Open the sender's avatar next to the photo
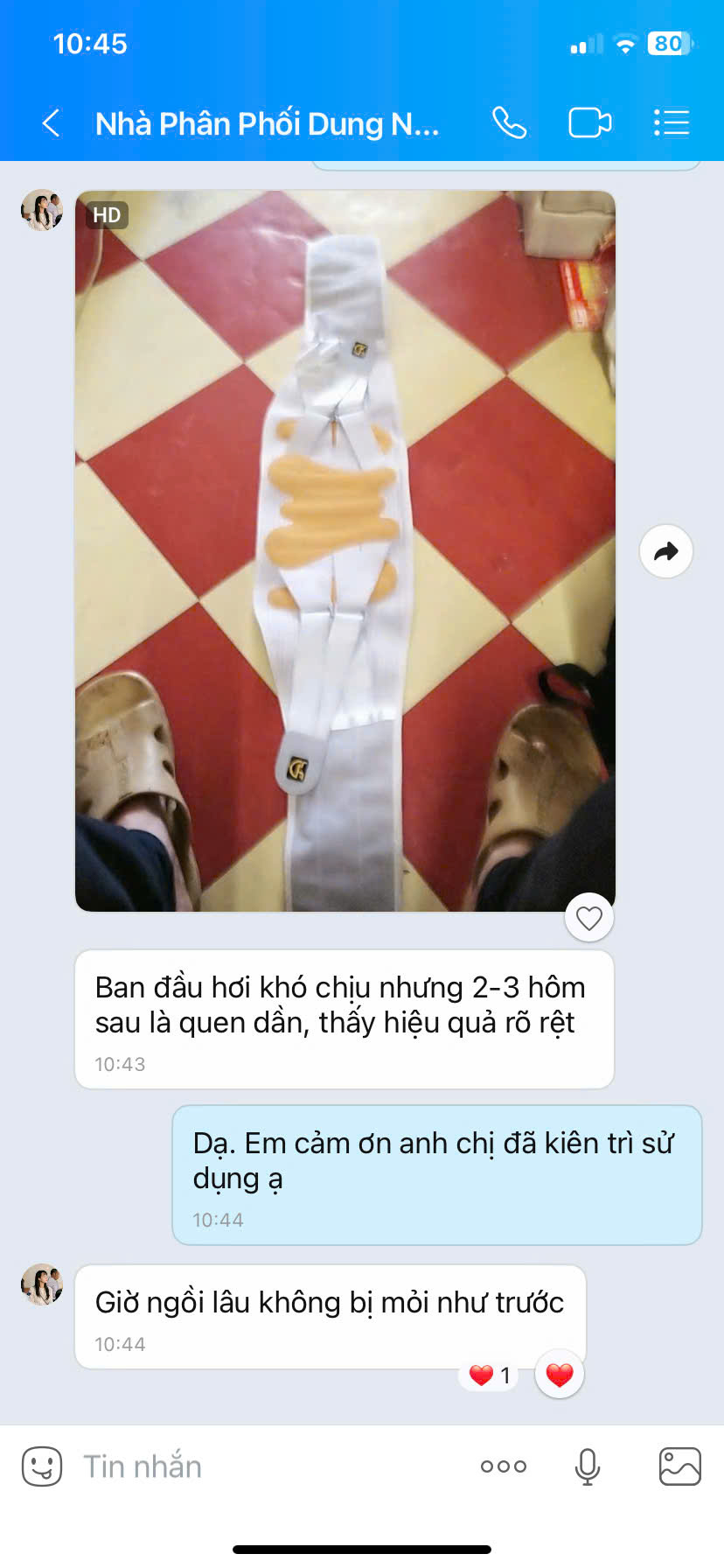This screenshot has height=1568, width=724. tap(42, 210)
